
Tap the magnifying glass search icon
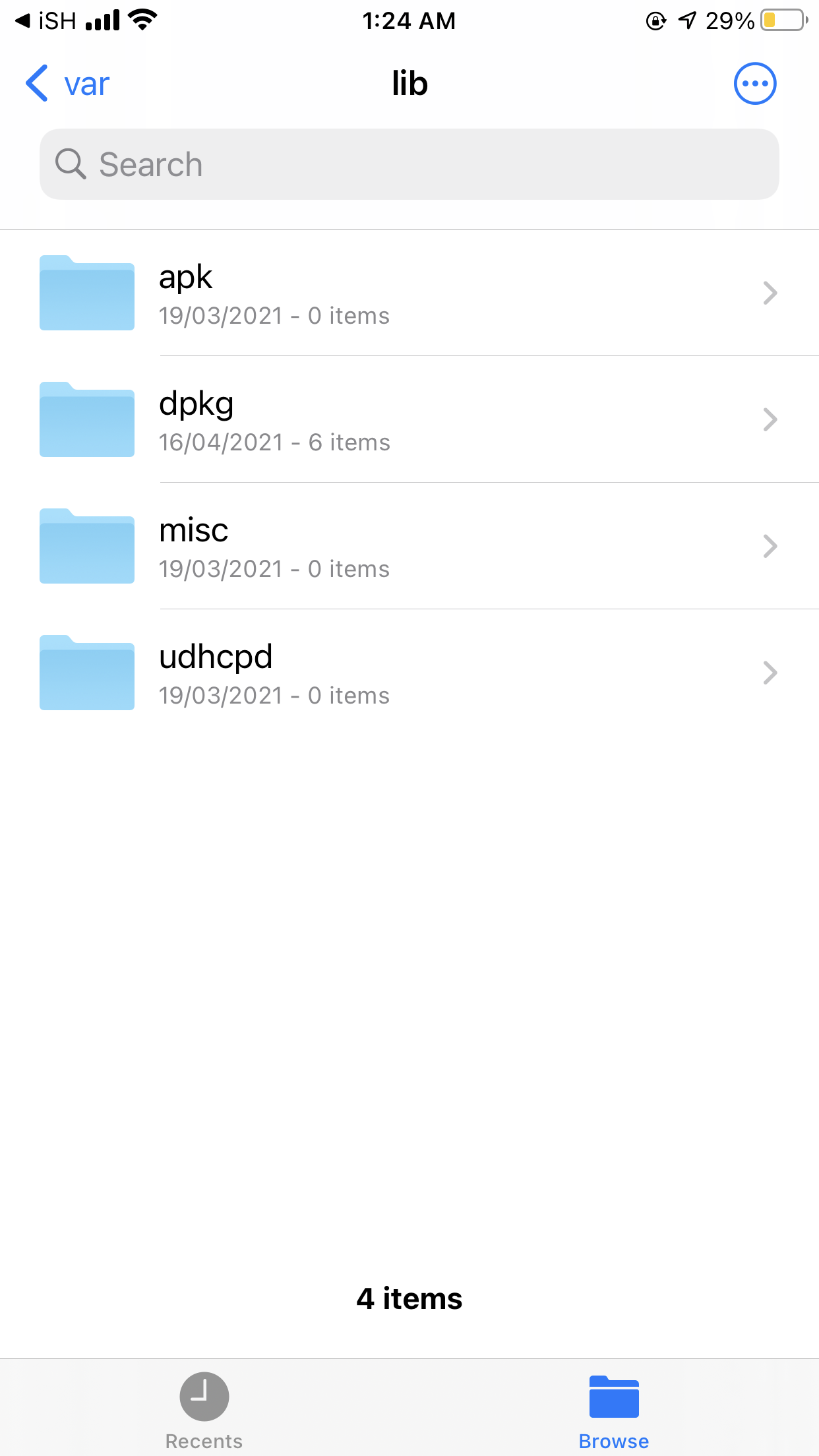point(71,164)
